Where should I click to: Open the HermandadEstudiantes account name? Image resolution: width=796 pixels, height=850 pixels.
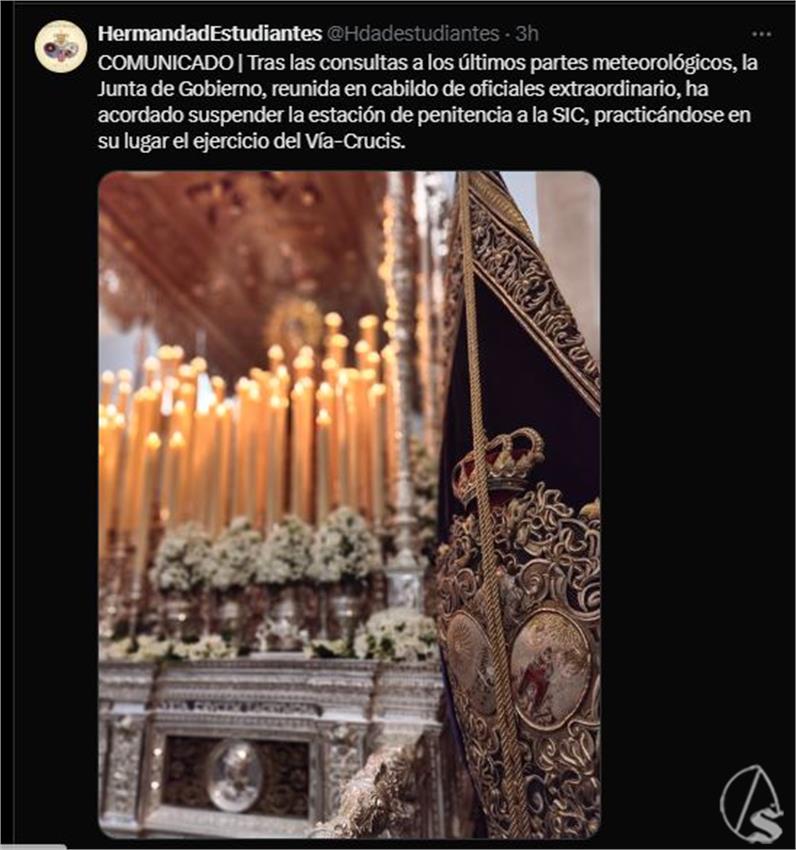point(210,34)
